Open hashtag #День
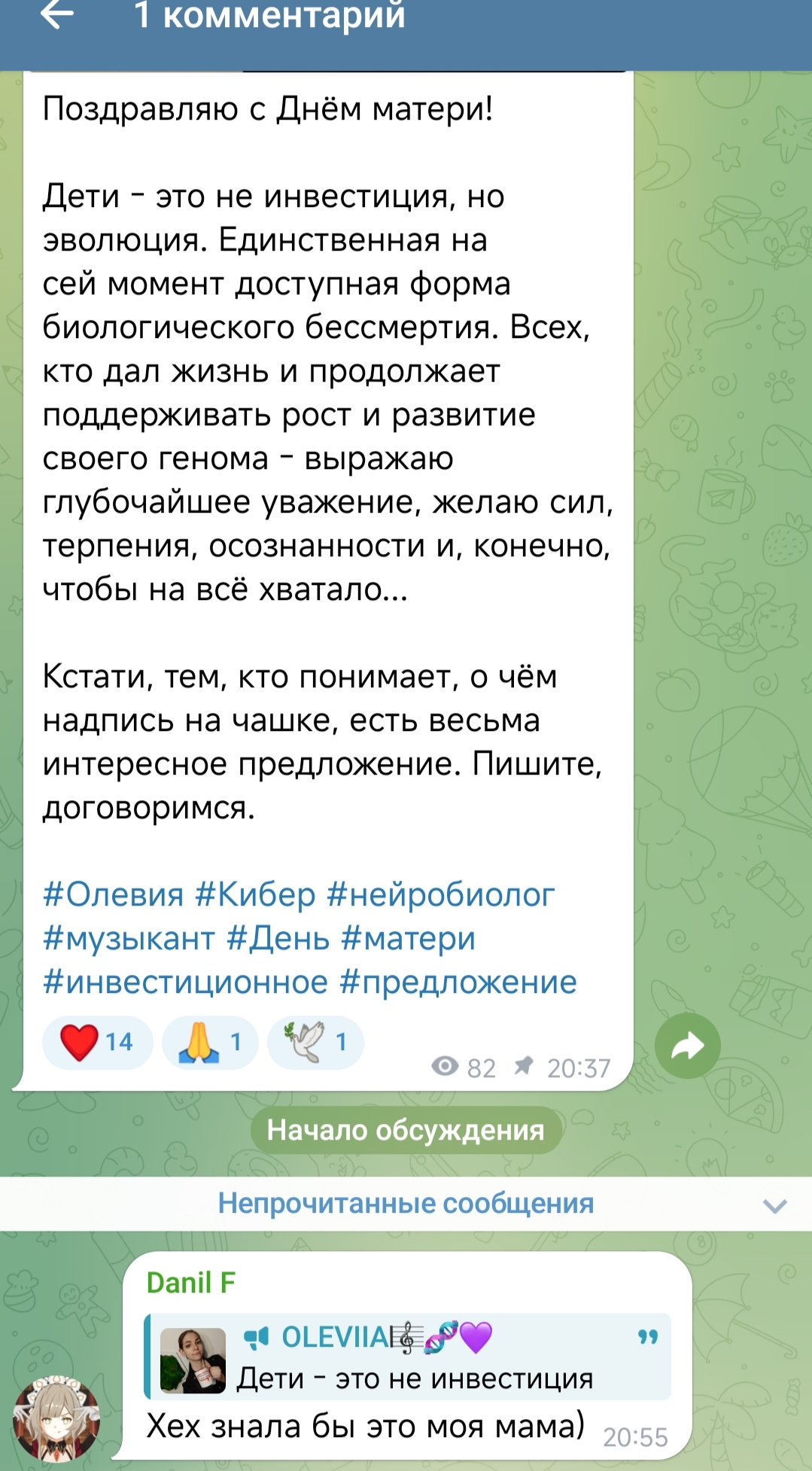 pyautogui.click(x=278, y=939)
